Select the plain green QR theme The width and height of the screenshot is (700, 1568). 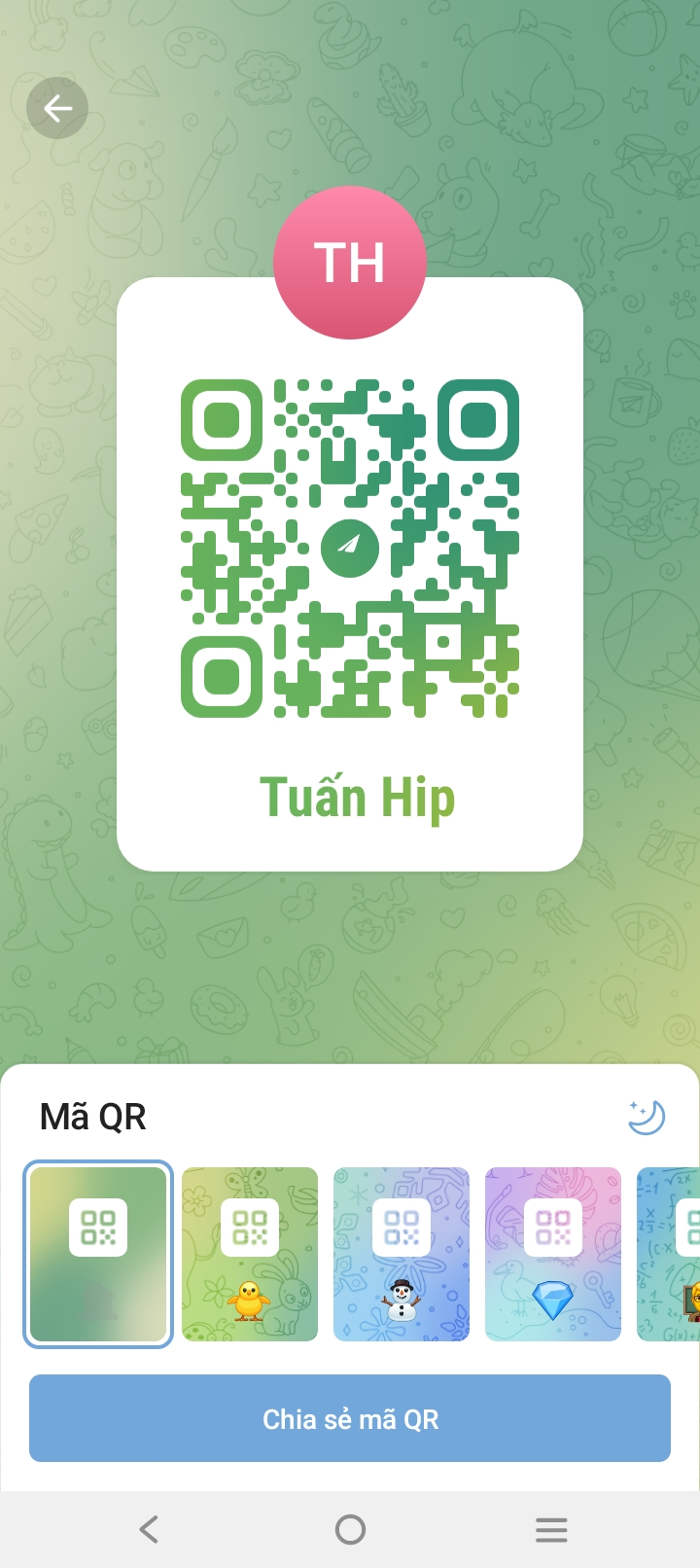click(x=98, y=1255)
